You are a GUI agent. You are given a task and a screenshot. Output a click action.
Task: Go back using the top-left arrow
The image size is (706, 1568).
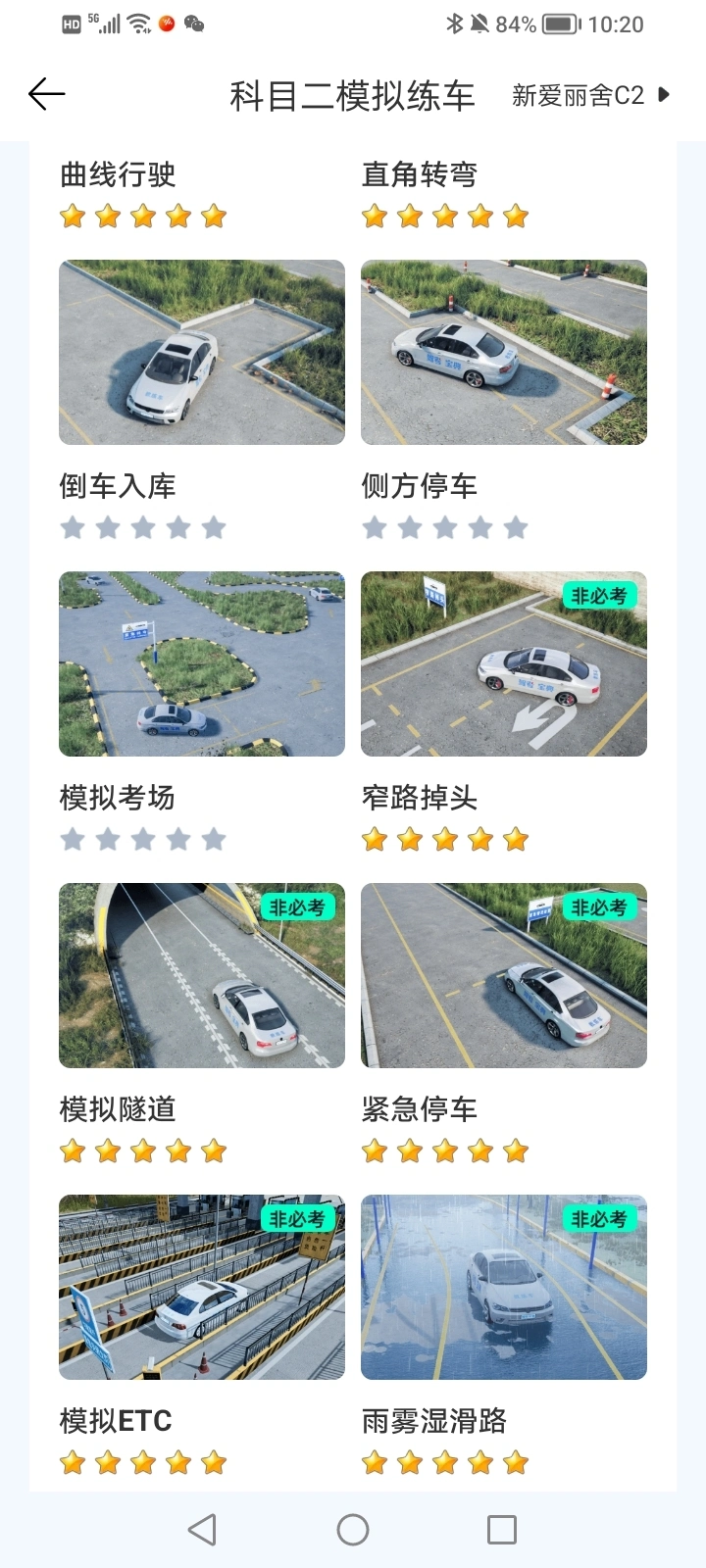pos(46,94)
